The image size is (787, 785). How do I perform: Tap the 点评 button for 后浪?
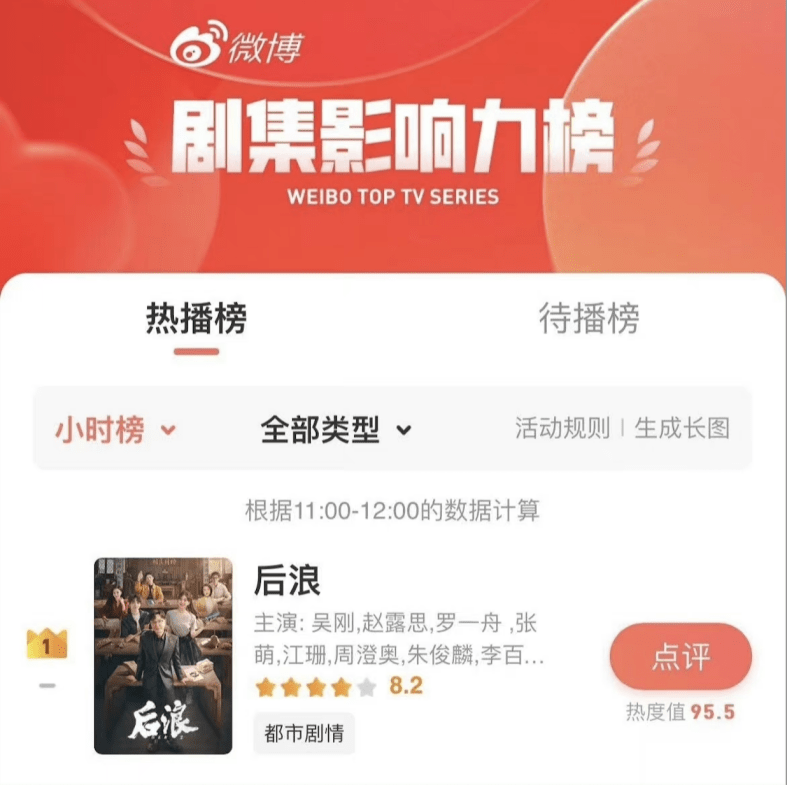pos(681,657)
